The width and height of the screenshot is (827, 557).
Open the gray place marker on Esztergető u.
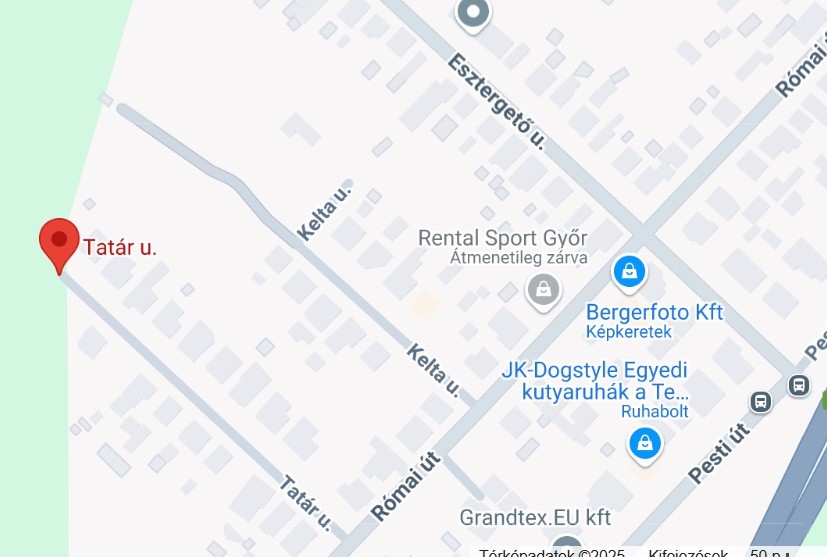click(x=473, y=14)
